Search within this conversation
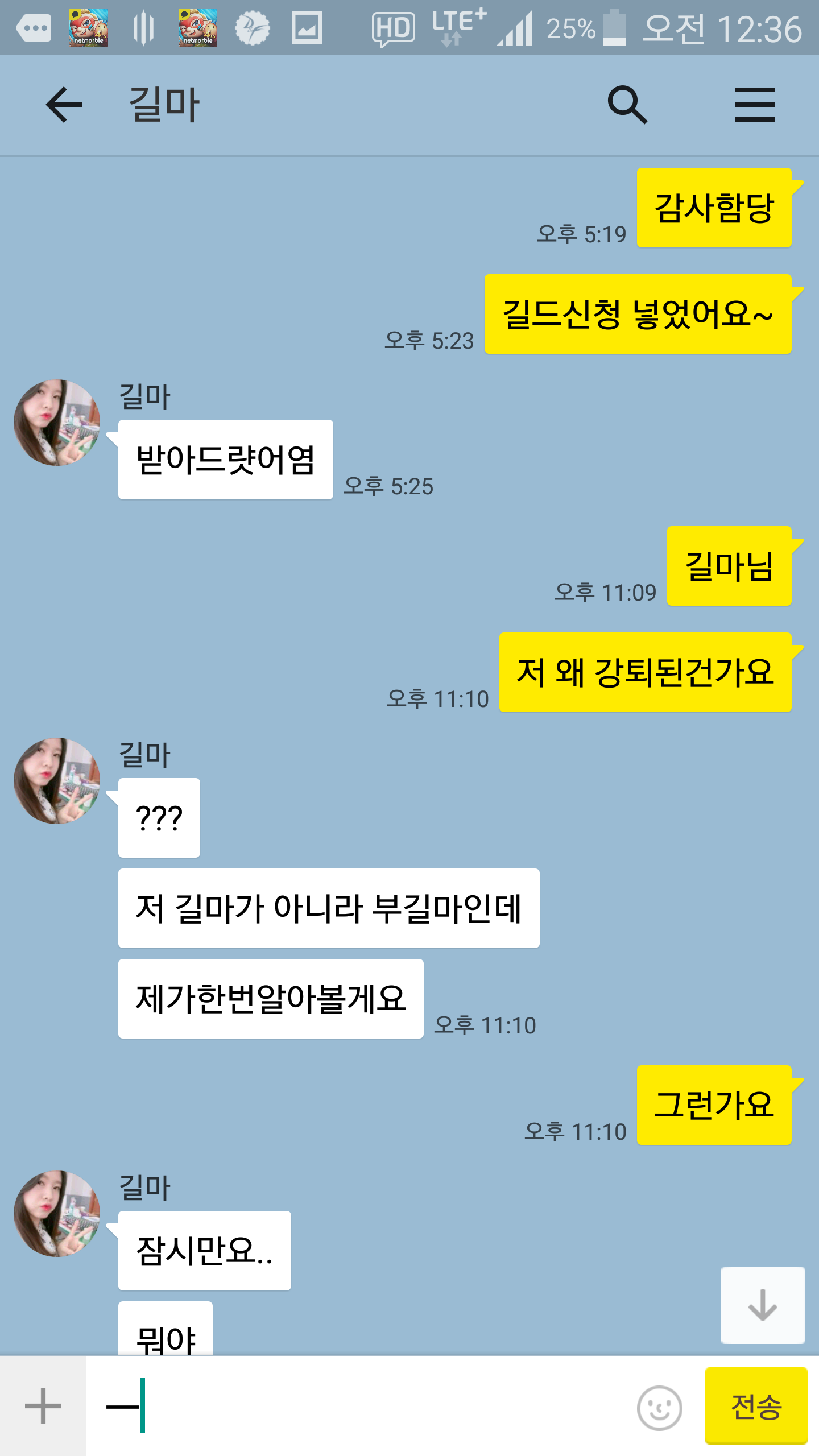Image resolution: width=819 pixels, height=1456 pixels. [x=627, y=105]
